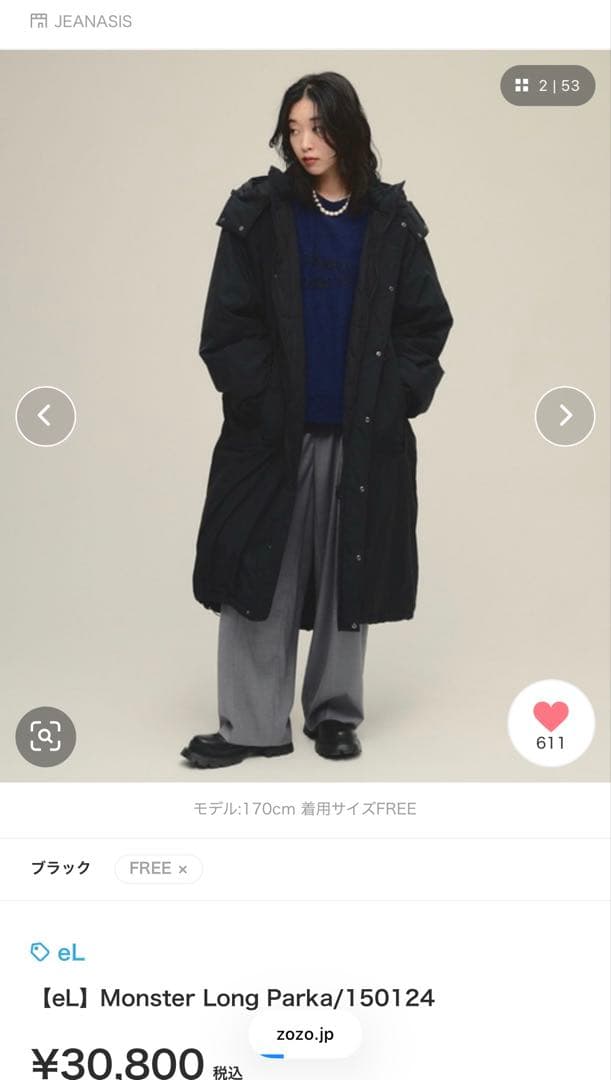Remove the FREE size chip
This screenshot has width=611, height=1080.
pyautogui.click(x=182, y=870)
